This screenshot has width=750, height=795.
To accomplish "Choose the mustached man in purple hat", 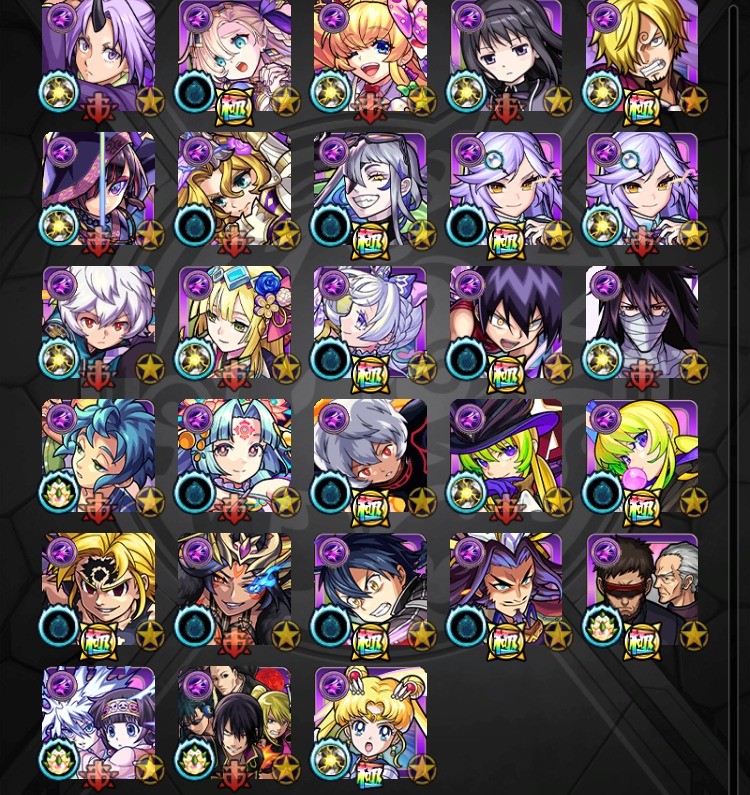I will [506, 588].
